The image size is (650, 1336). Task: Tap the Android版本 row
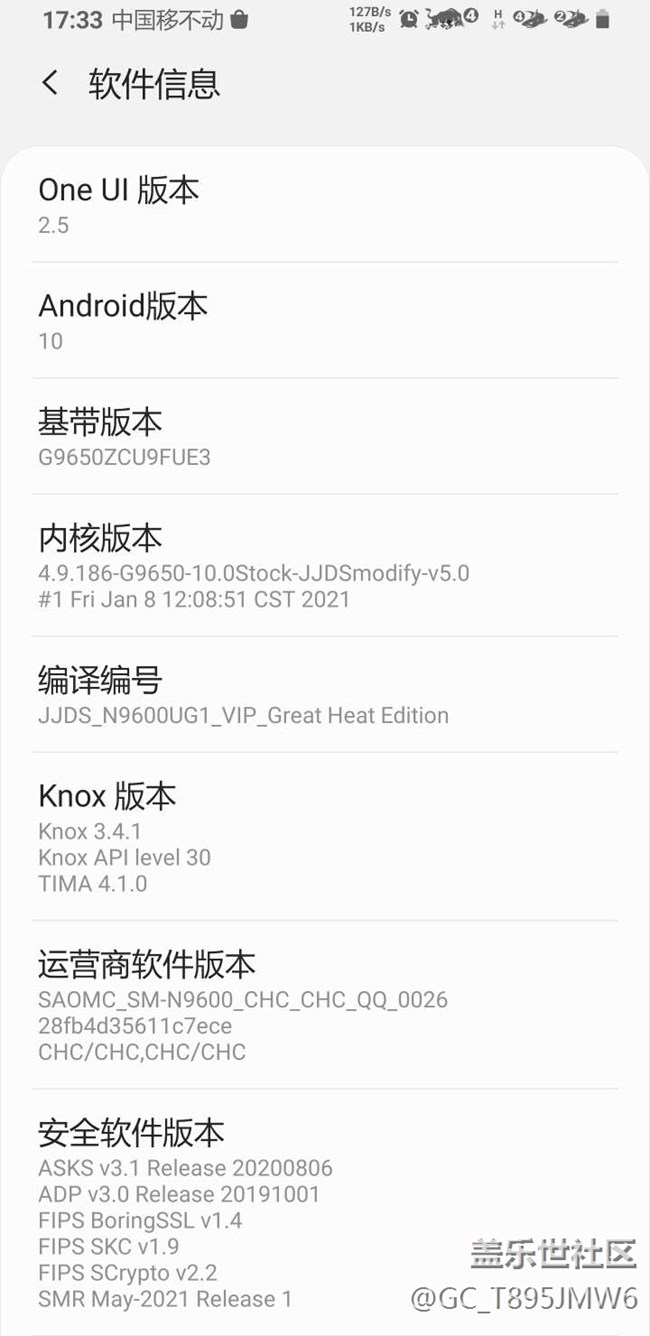[x=325, y=321]
